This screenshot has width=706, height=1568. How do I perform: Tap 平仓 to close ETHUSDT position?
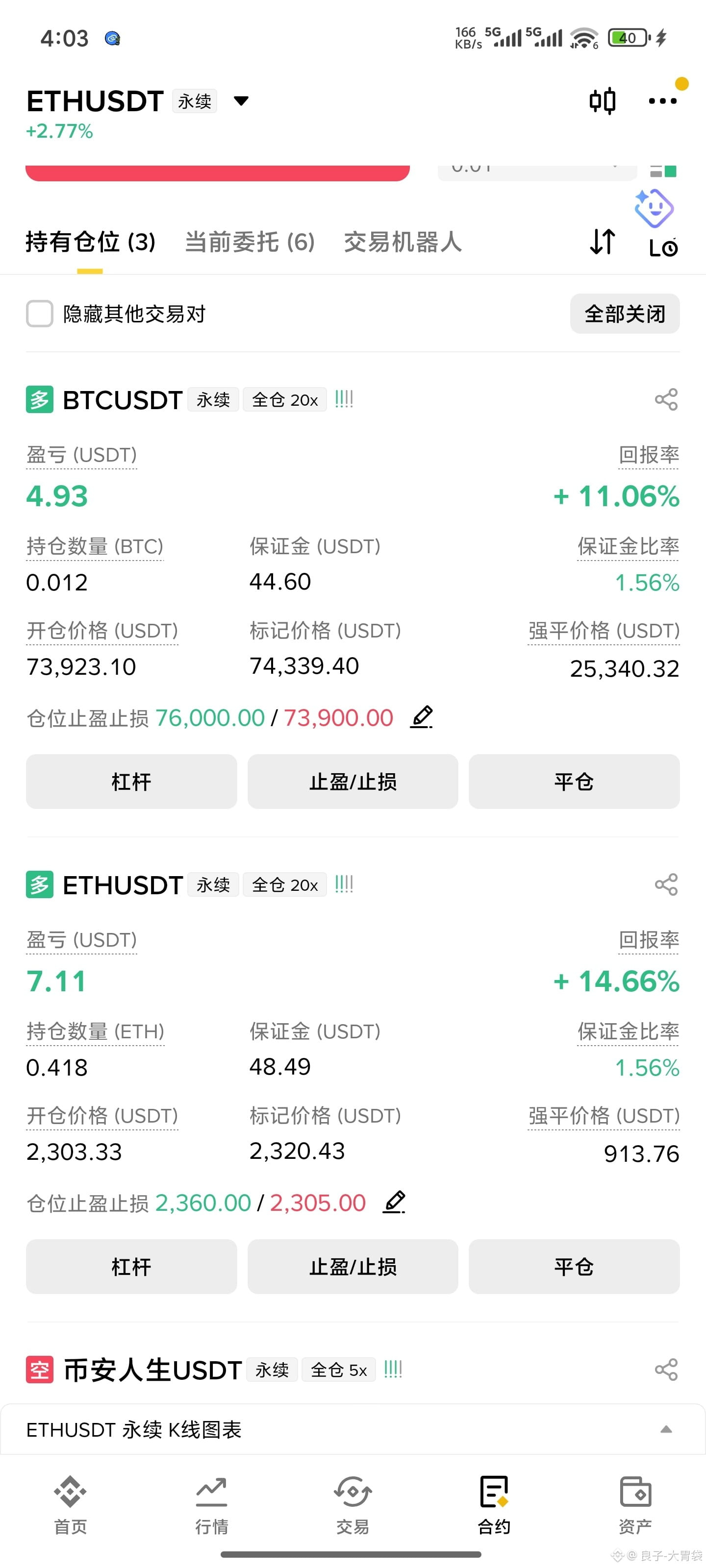click(574, 1266)
